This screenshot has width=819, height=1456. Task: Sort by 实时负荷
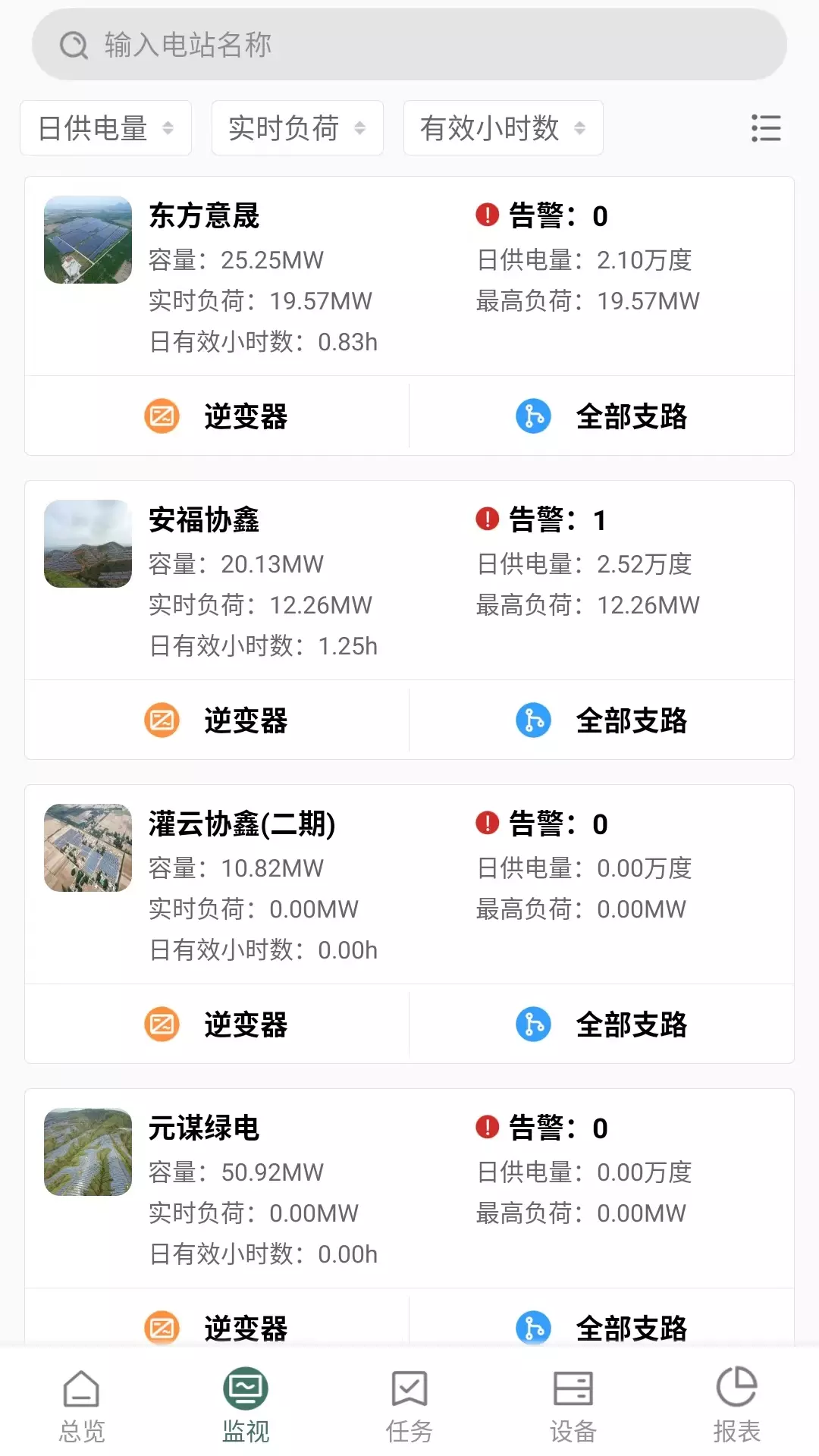point(297,128)
